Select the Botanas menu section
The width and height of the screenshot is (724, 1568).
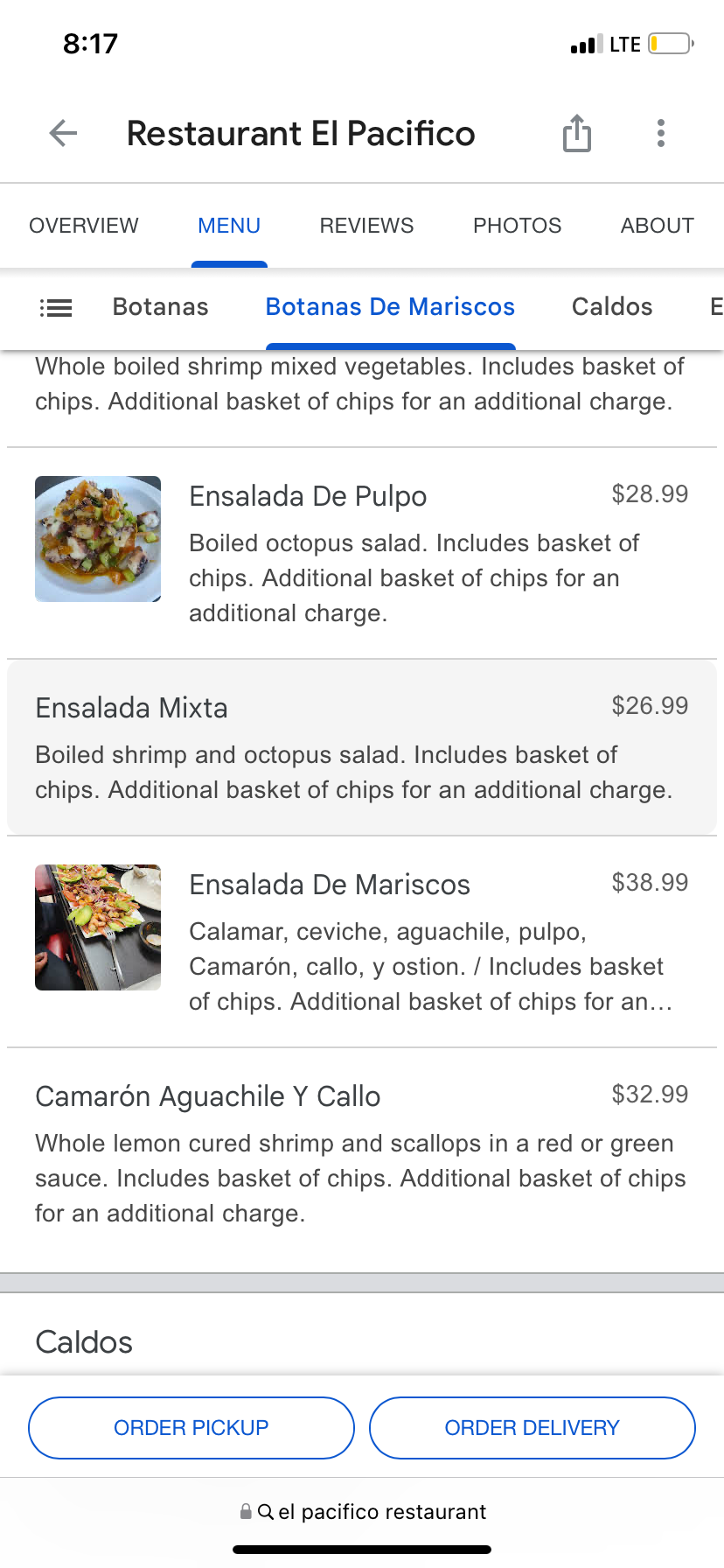click(161, 307)
